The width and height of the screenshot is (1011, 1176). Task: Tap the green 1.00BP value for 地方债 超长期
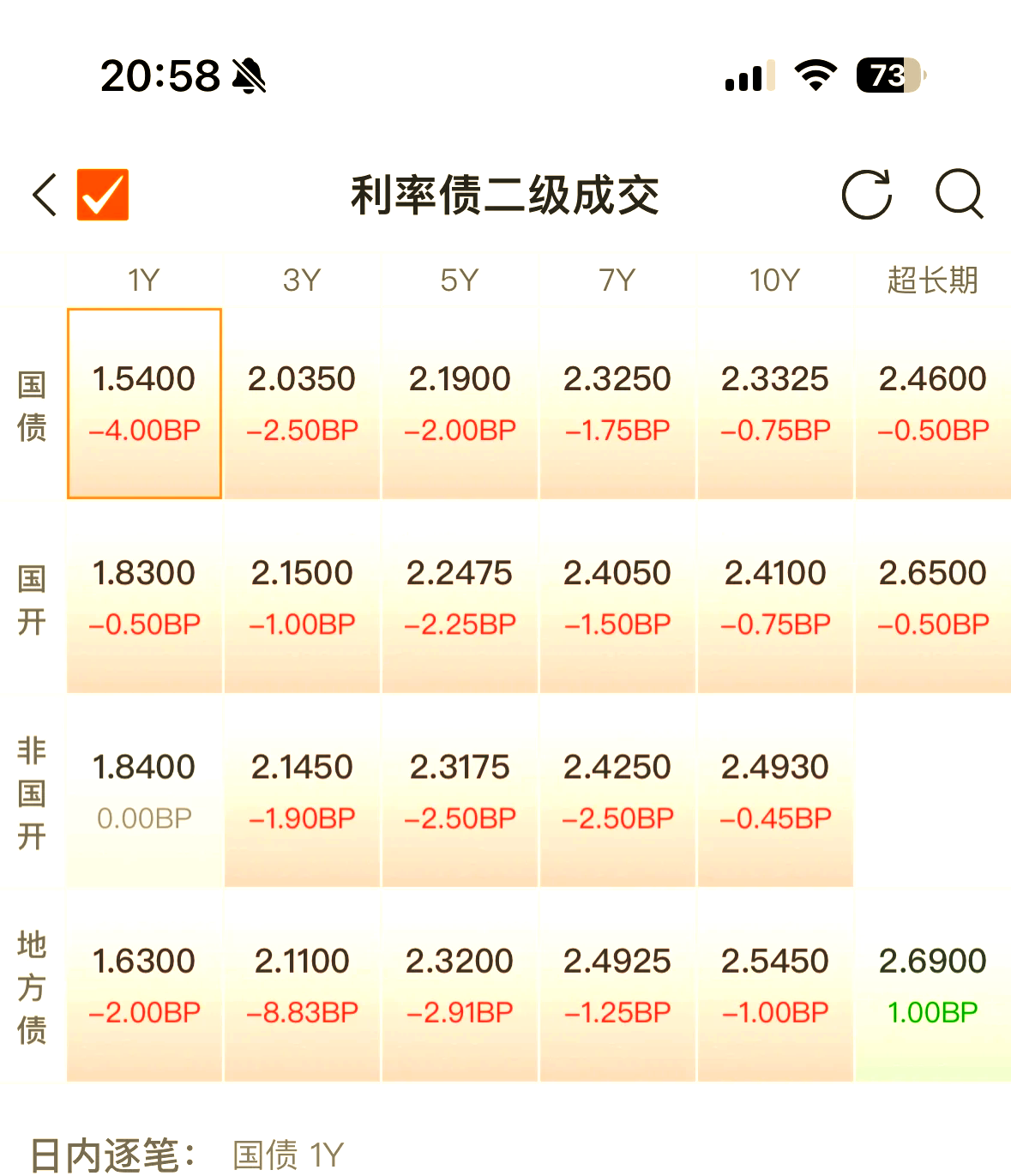pos(933,1012)
